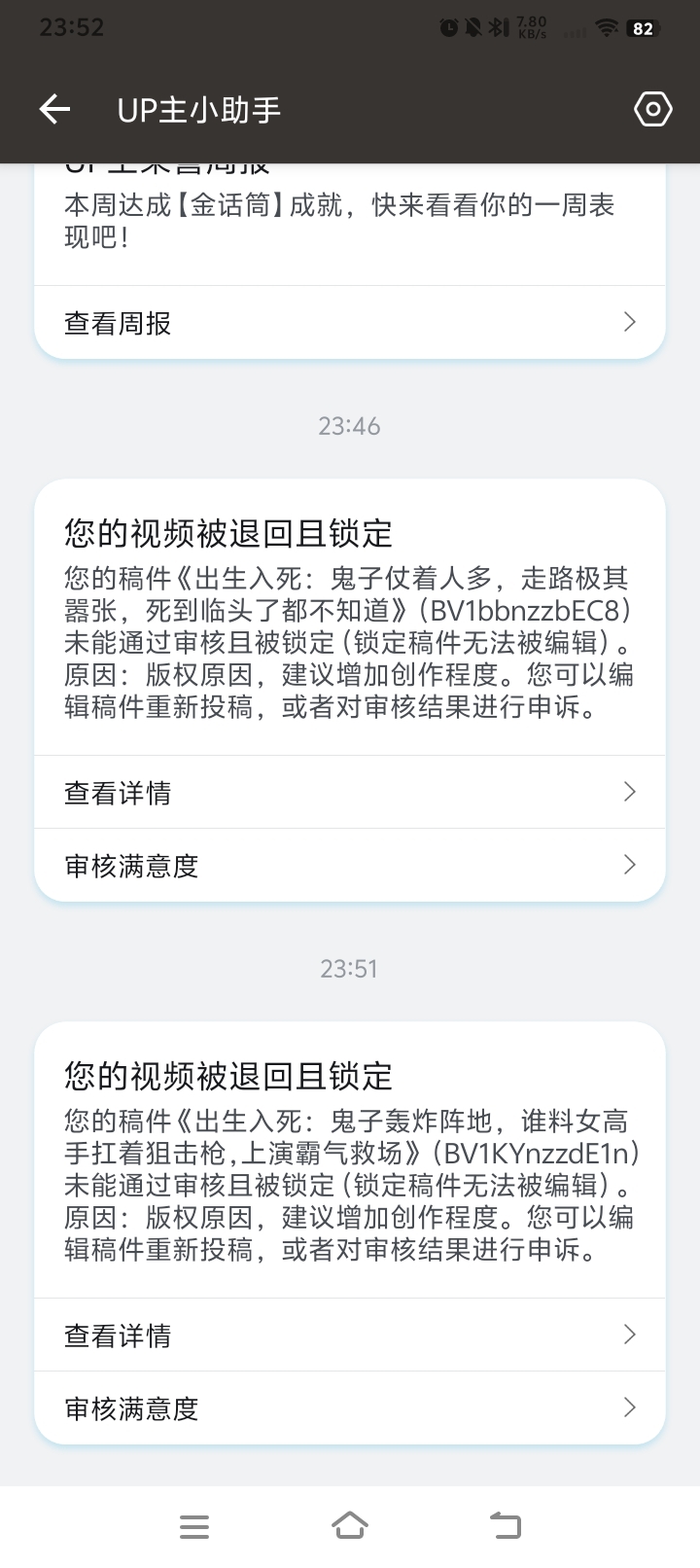Open the settings hexagon icon

coord(652,109)
